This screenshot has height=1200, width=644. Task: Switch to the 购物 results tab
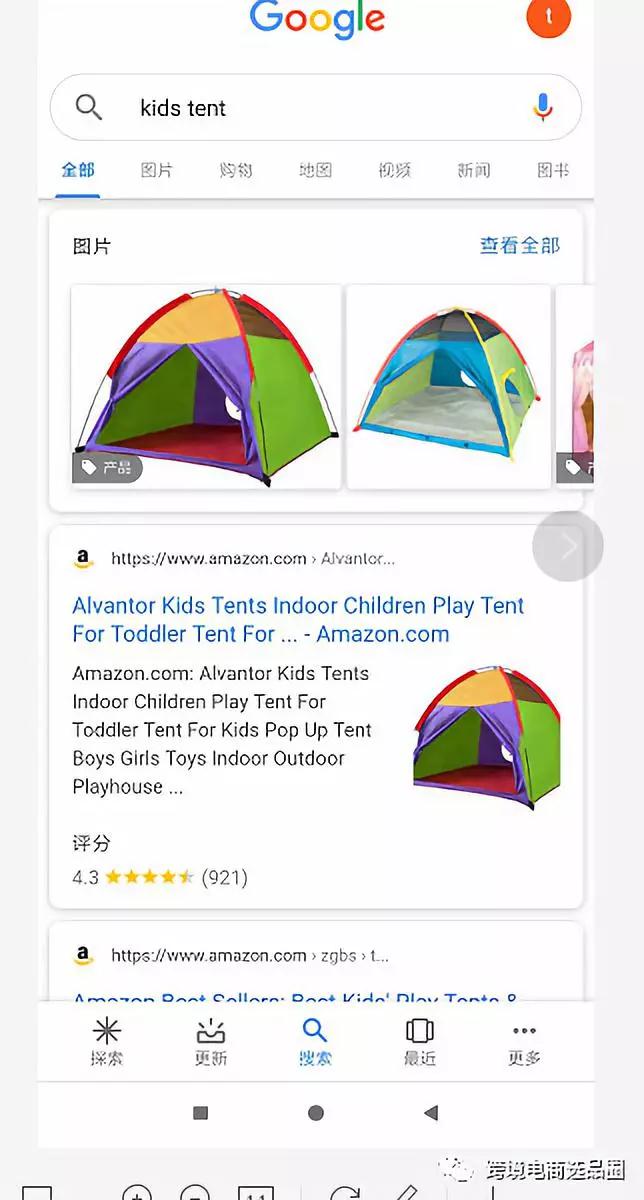click(236, 170)
